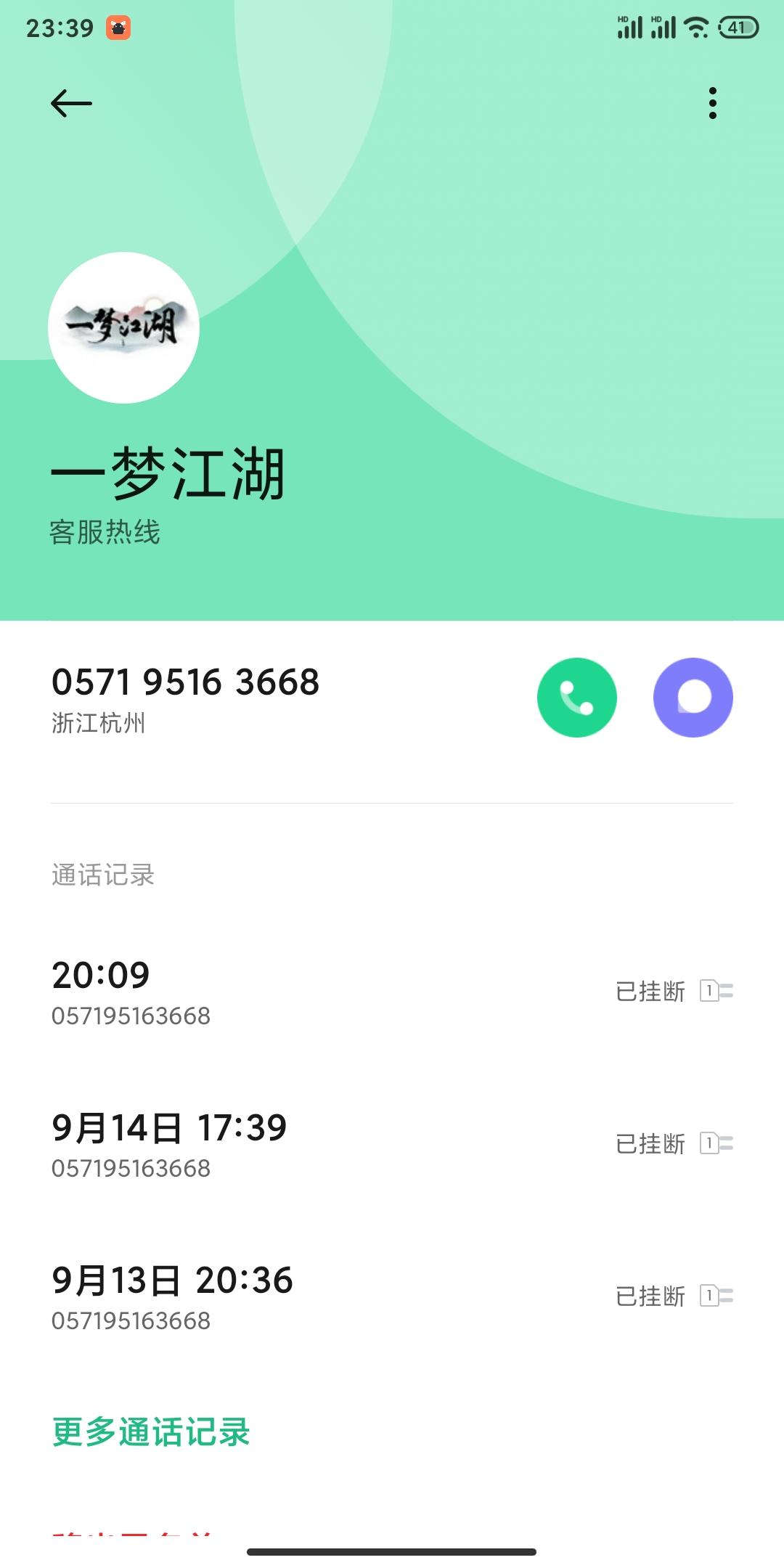This screenshot has height=1568, width=784.
Task: Open the three-dot overflow menu
Action: pos(714,103)
